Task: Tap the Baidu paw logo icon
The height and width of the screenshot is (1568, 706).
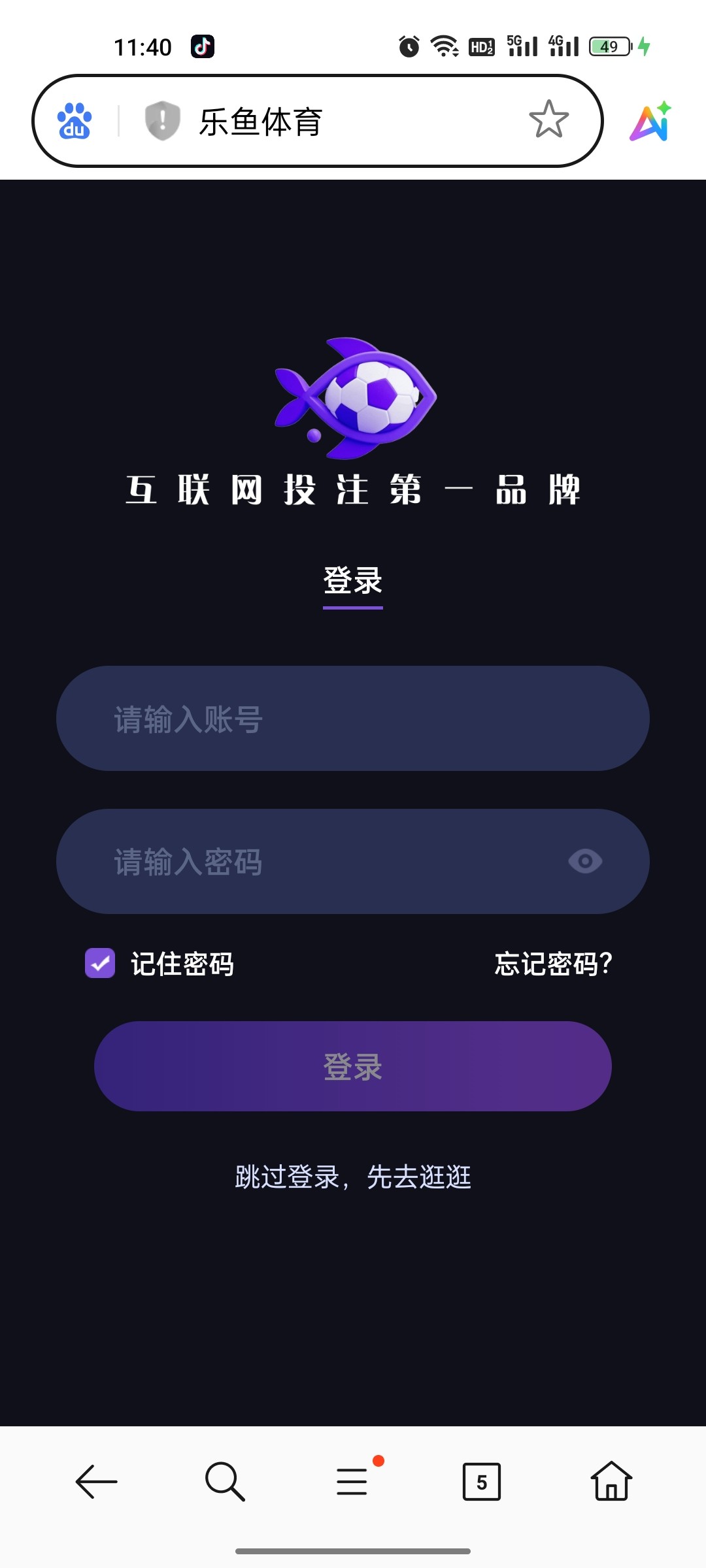Action: pyautogui.click(x=75, y=122)
